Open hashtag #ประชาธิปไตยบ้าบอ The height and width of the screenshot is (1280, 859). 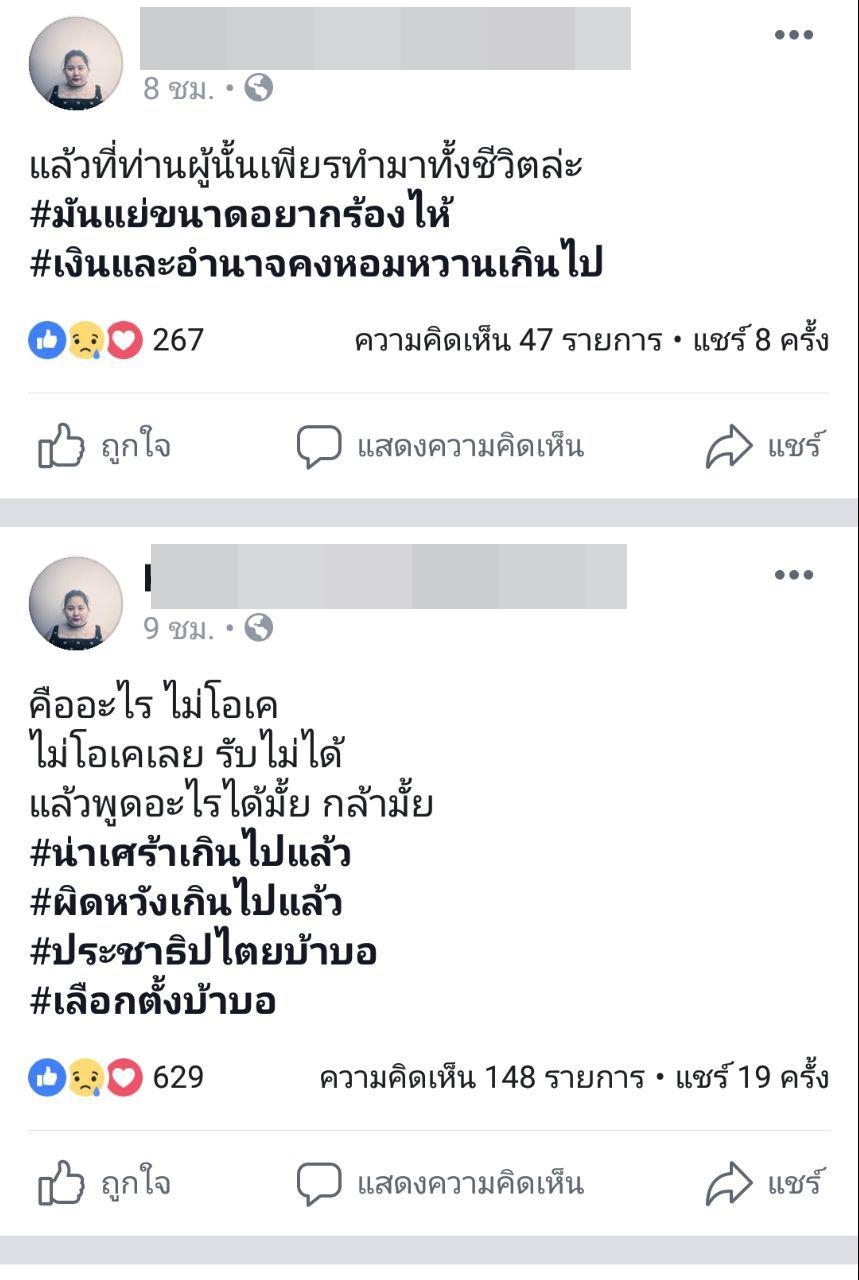(203, 952)
